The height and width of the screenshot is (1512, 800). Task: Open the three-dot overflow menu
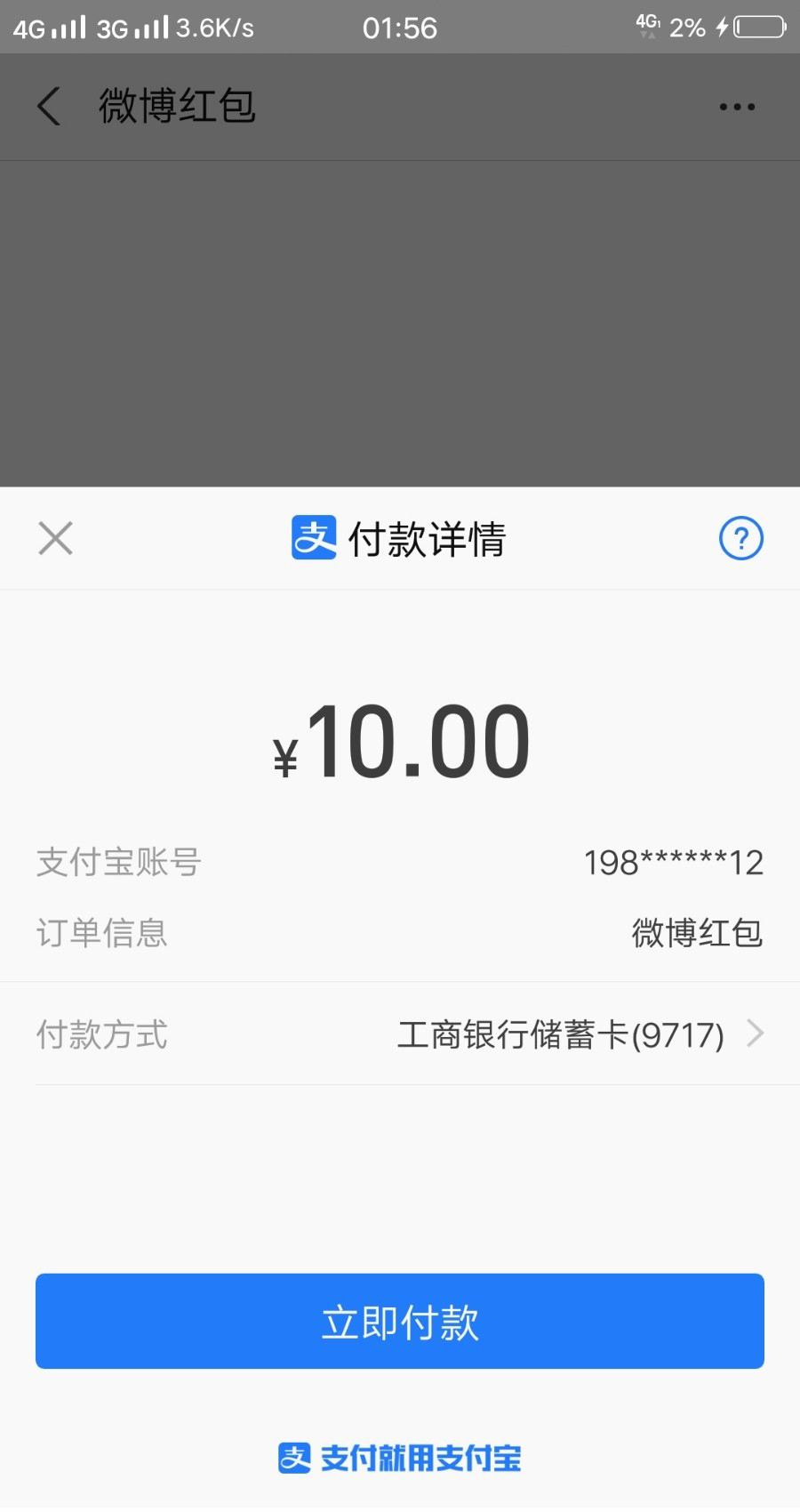pos(737,107)
